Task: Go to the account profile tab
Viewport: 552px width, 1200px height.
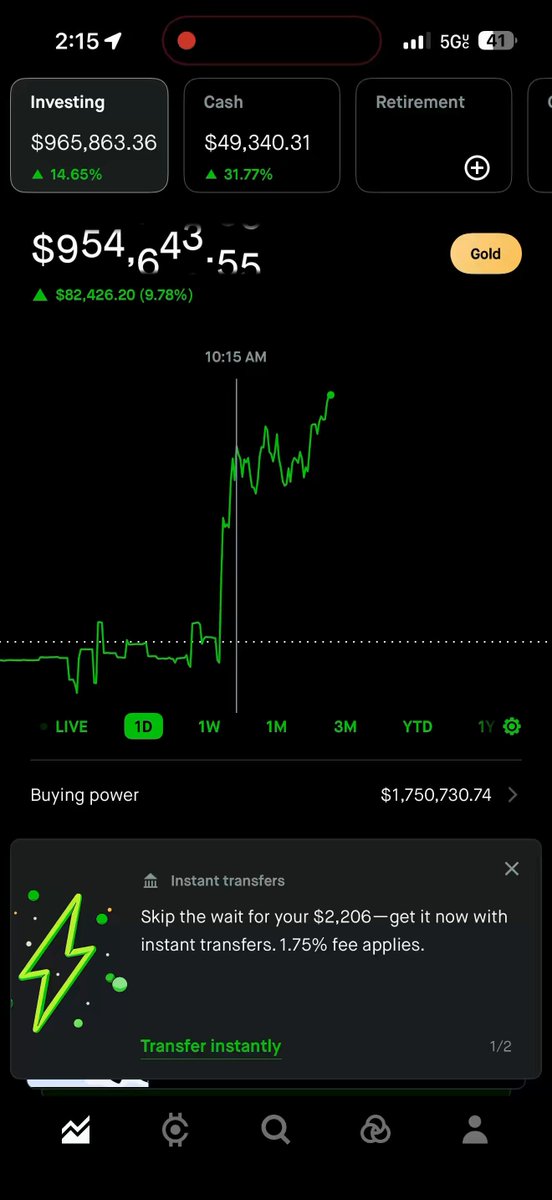Action: [475, 1130]
